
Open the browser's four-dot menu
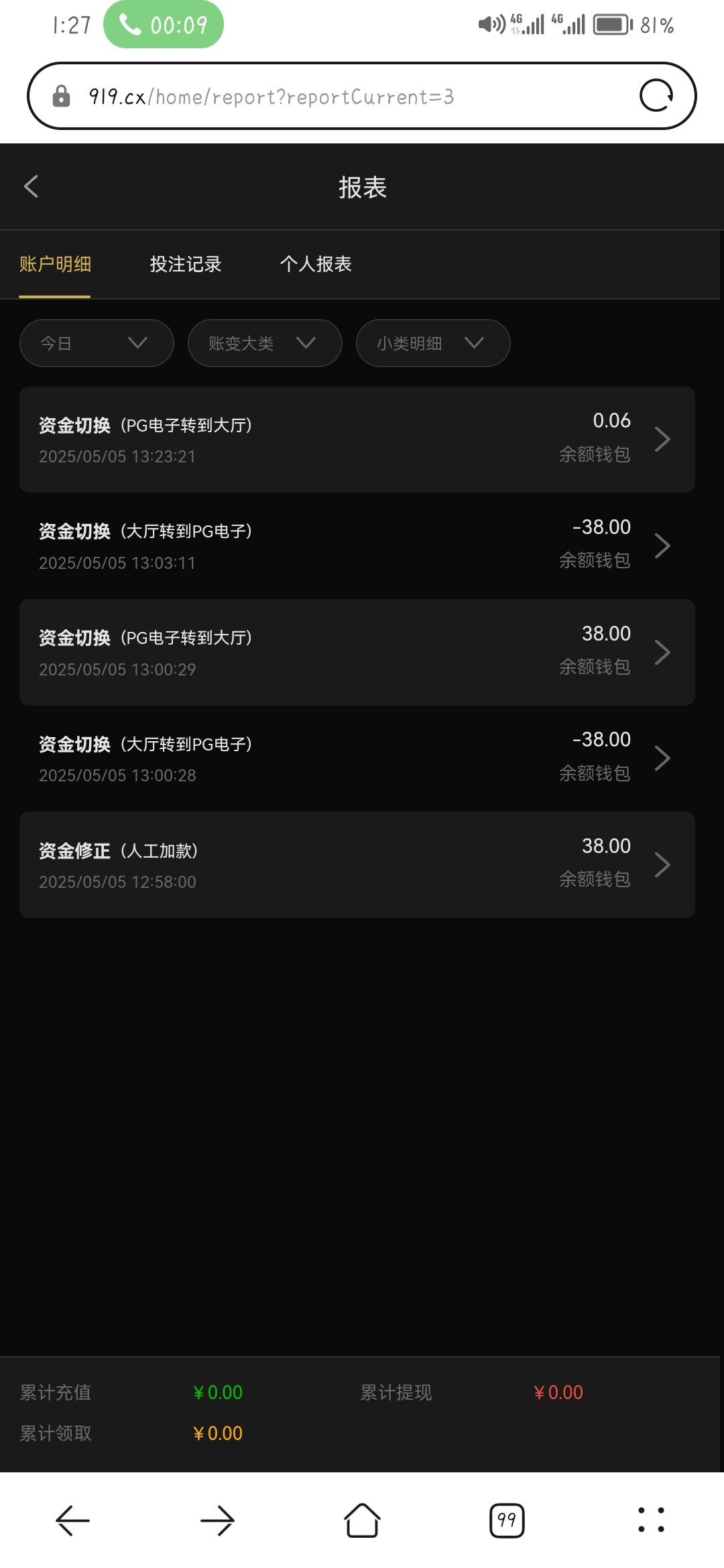point(651,1520)
